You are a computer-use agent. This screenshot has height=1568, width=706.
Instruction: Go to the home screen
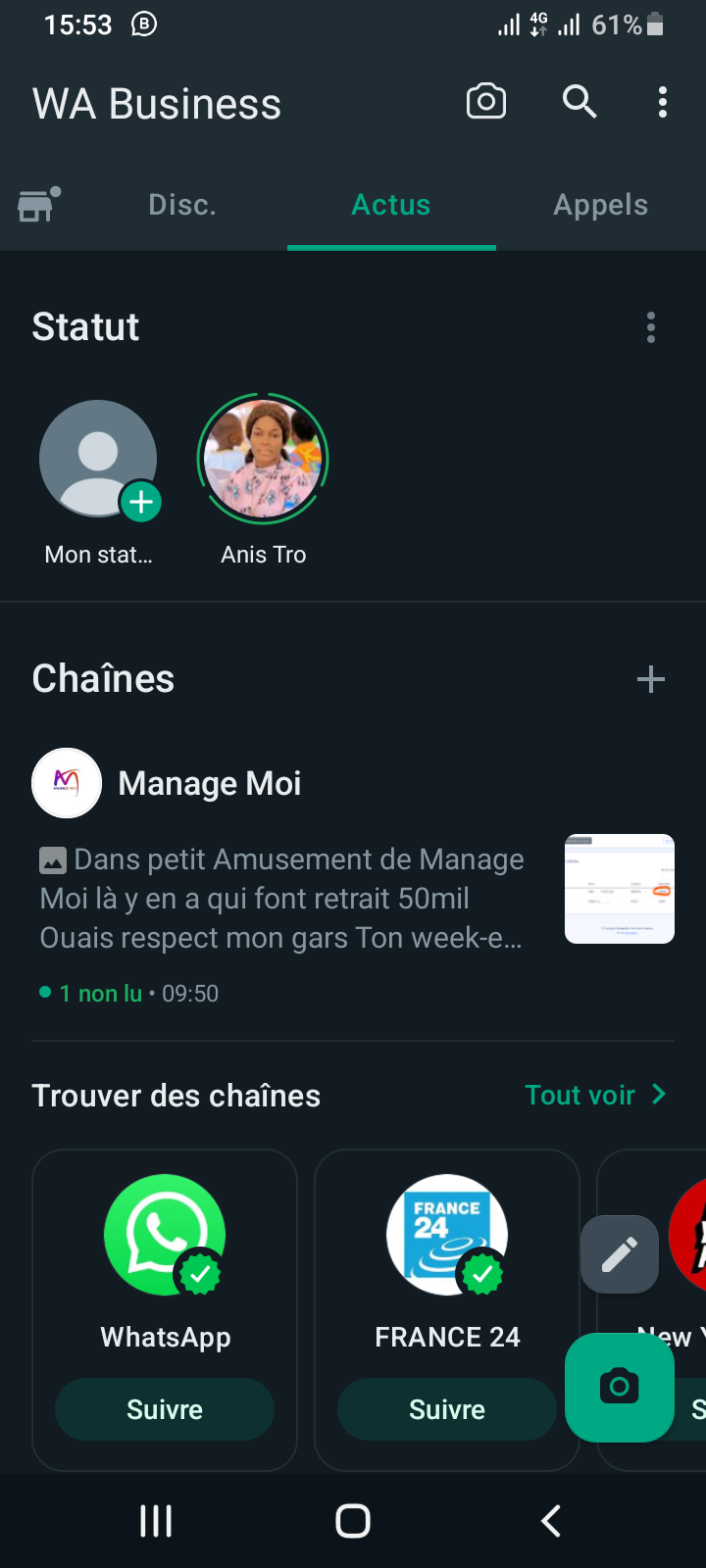click(353, 1521)
